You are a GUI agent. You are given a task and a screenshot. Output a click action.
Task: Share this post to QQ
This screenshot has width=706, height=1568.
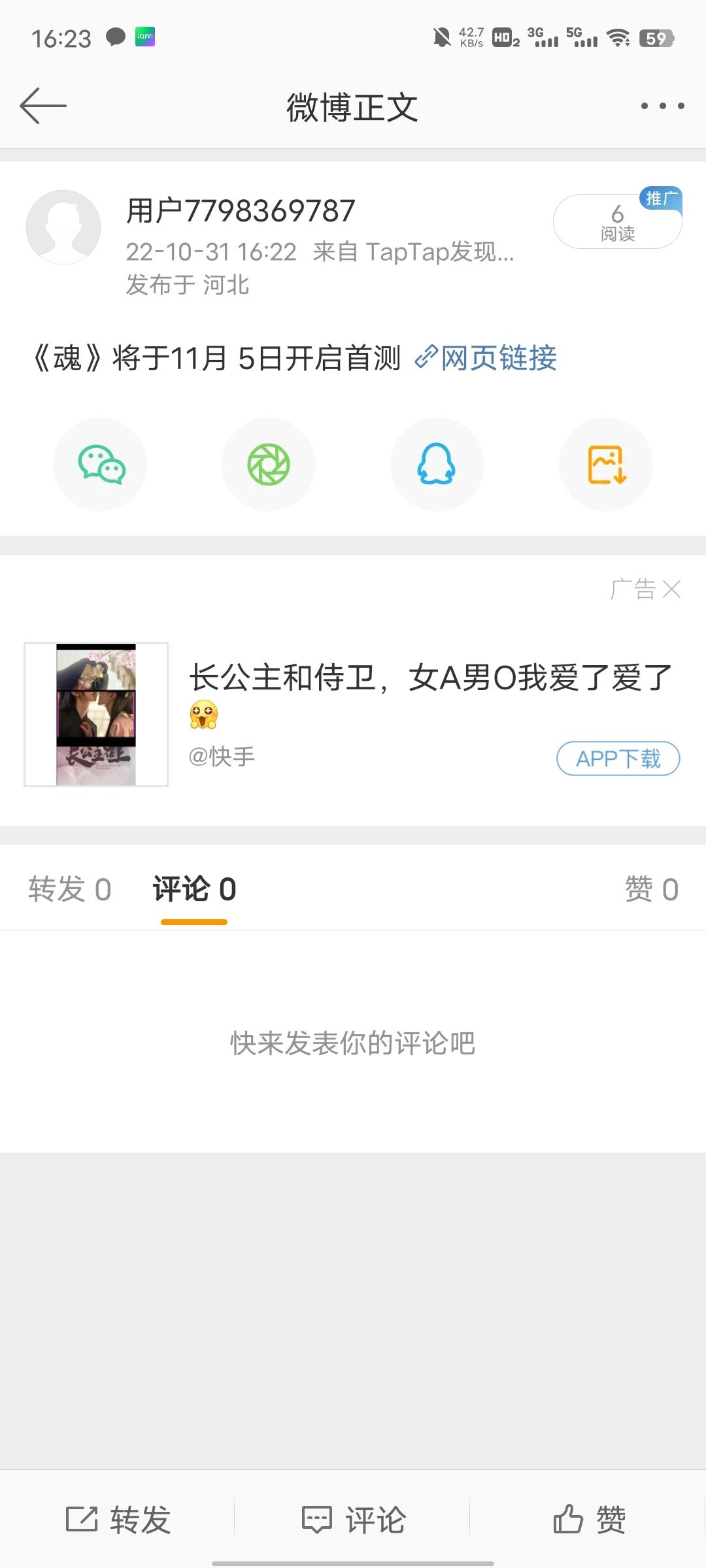coord(437,465)
